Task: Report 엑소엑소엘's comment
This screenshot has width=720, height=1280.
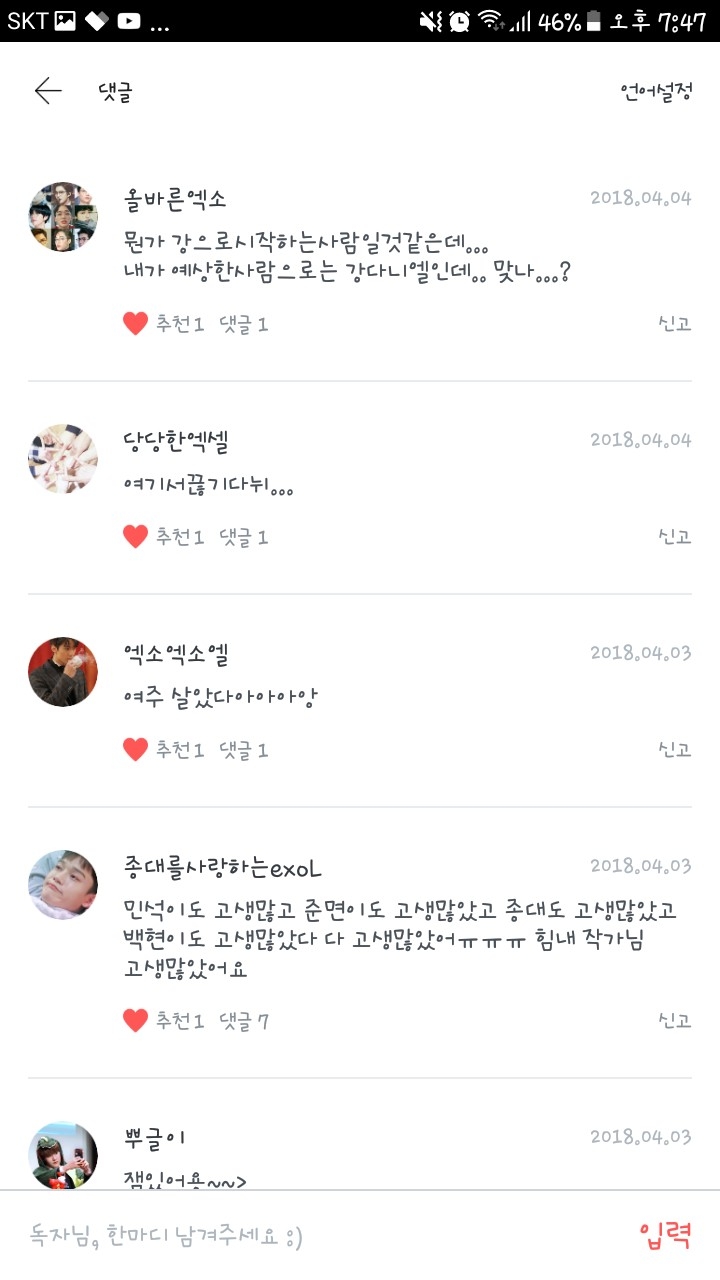Action: (x=674, y=750)
